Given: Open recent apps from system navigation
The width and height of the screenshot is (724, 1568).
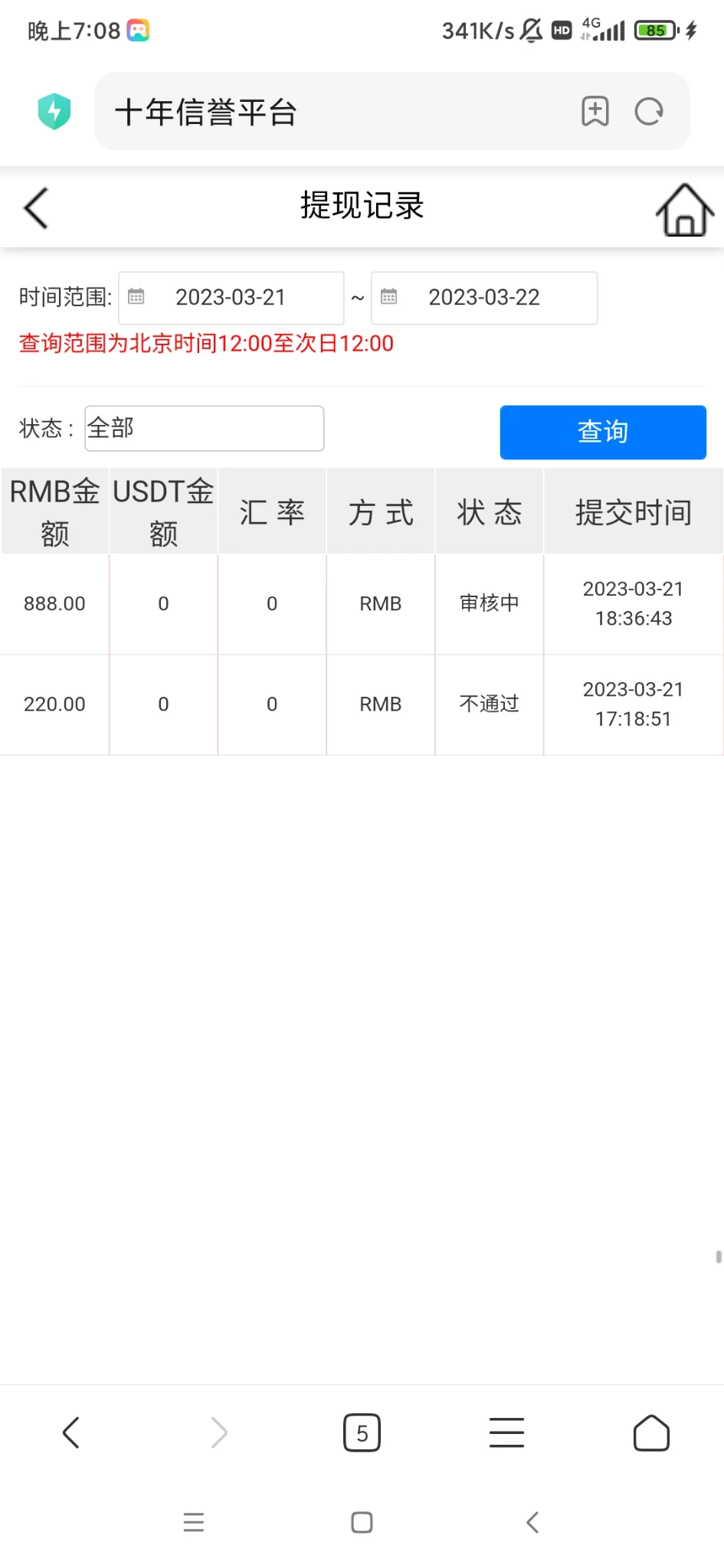Looking at the screenshot, I should point(194,1522).
